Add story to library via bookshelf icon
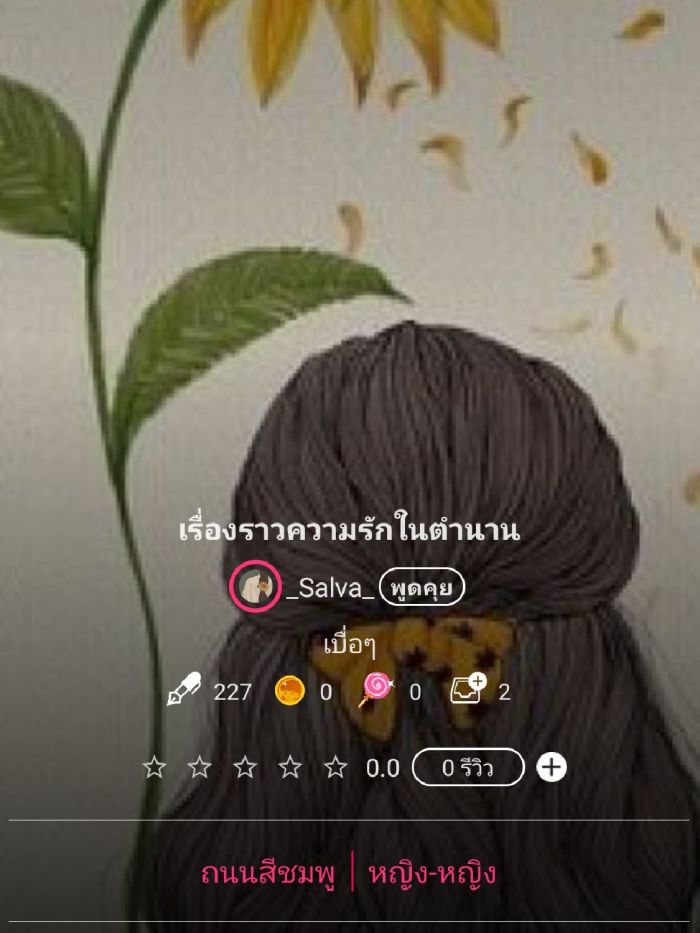The height and width of the screenshot is (933, 700). tap(467, 689)
